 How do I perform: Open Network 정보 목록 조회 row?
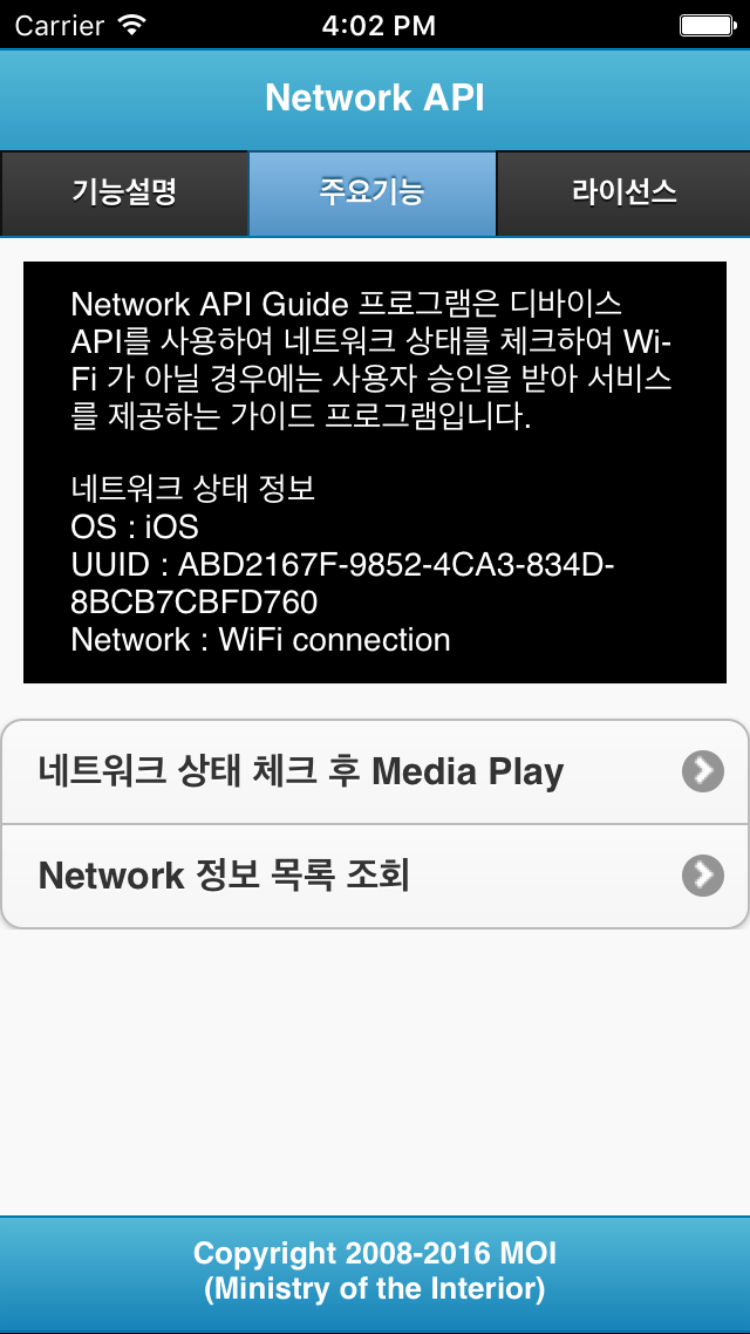click(375, 876)
